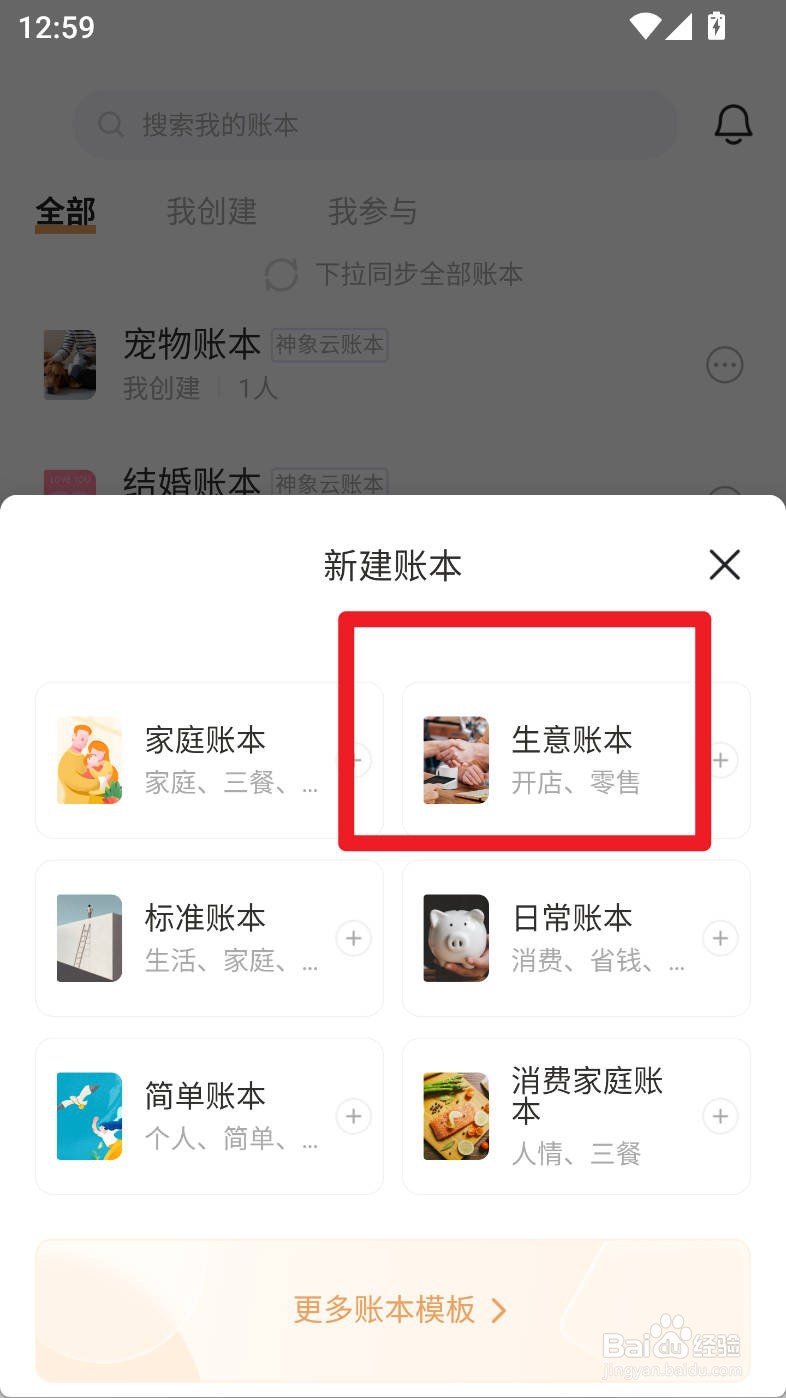The height and width of the screenshot is (1398, 786).
Task: Tap the 简单账本 bird illustration icon
Action: 89,1116
